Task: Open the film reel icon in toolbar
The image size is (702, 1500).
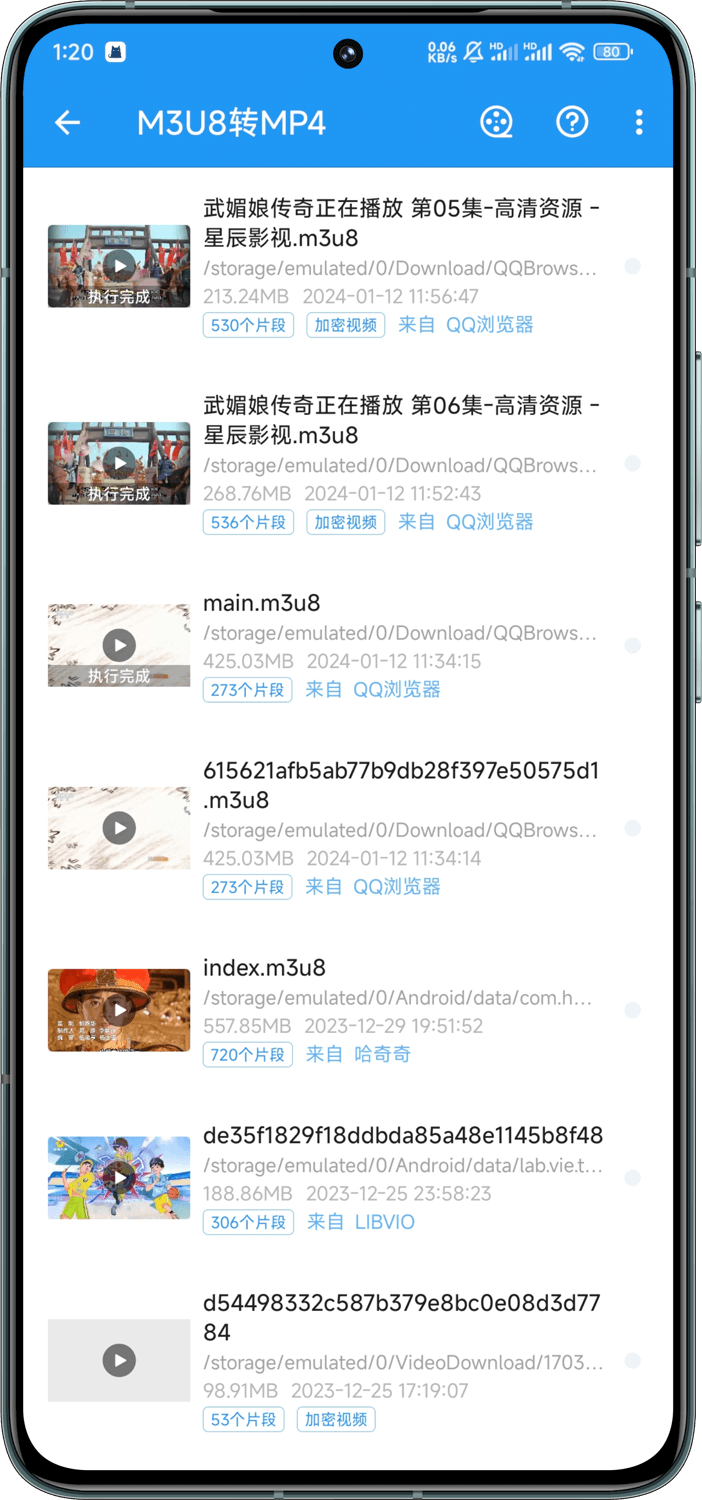Action: click(x=496, y=123)
